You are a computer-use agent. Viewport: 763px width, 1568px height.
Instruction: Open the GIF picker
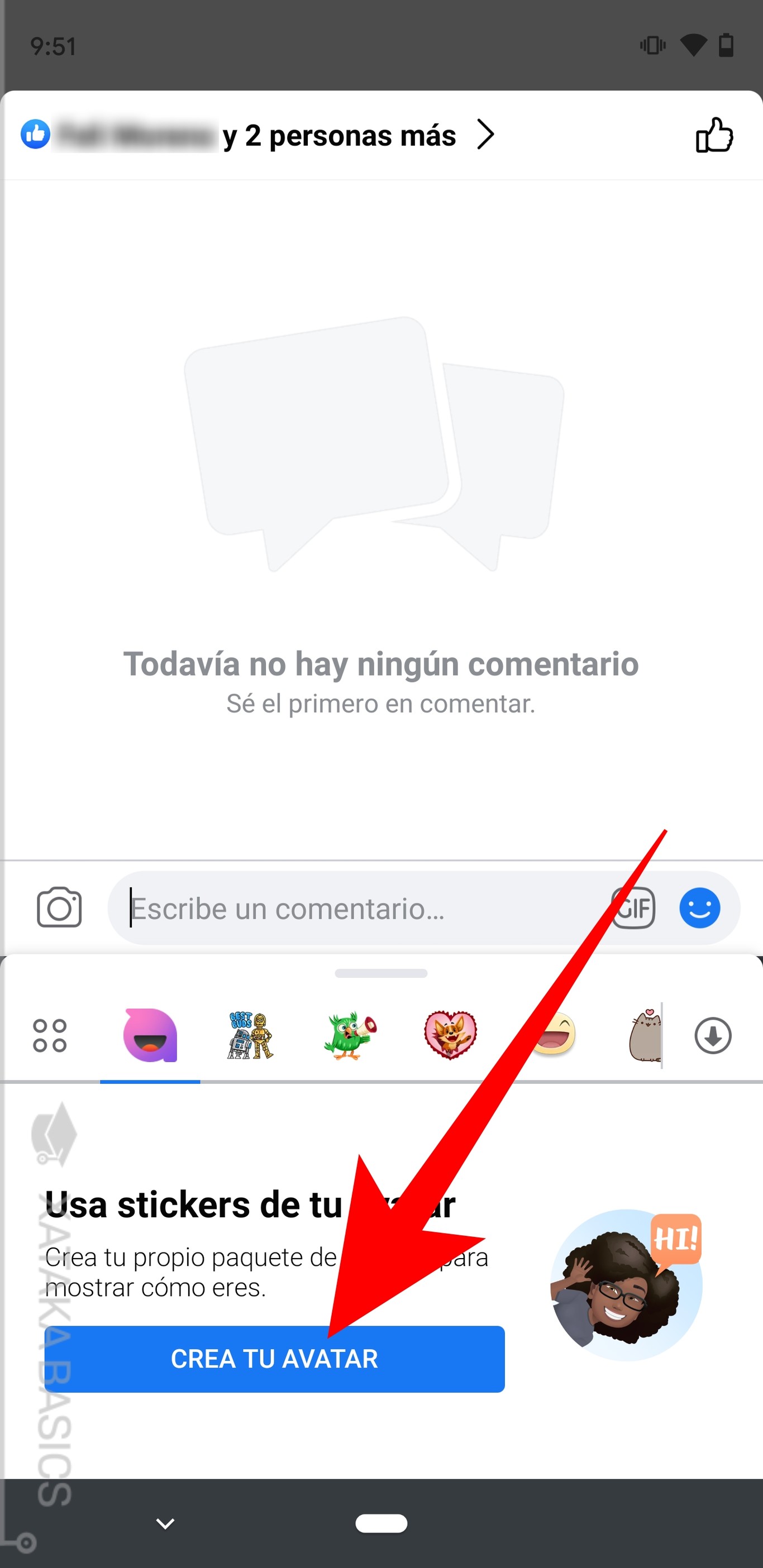point(634,908)
